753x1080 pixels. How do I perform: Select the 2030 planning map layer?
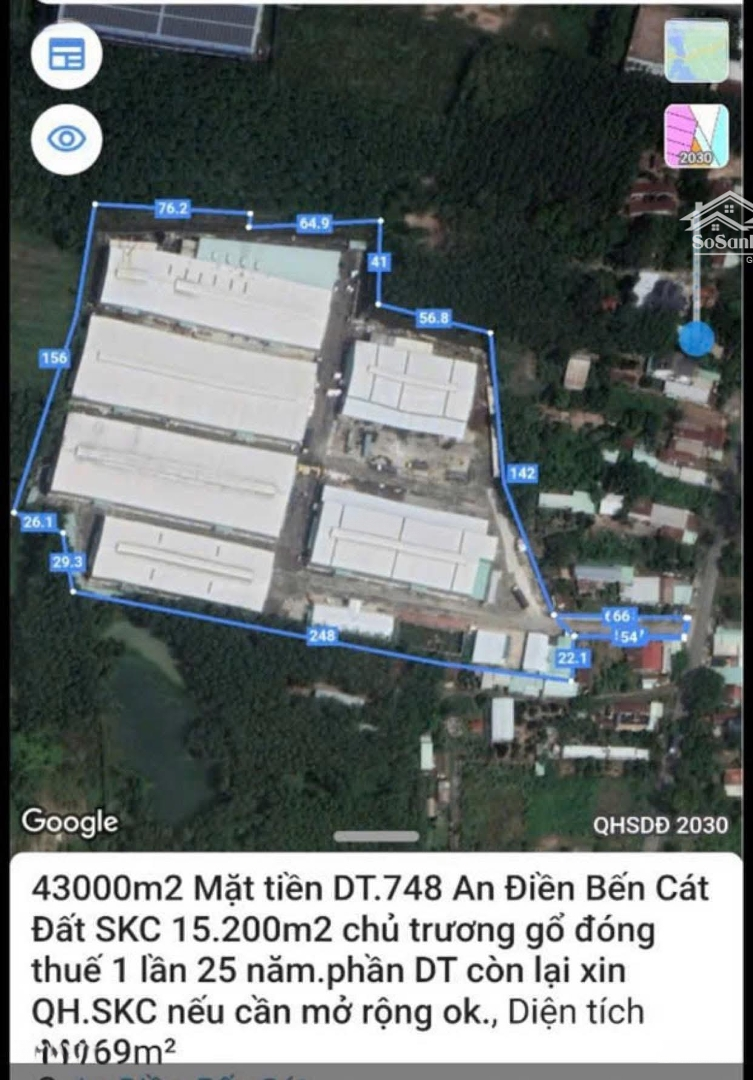pyautogui.click(x=696, y=136)
